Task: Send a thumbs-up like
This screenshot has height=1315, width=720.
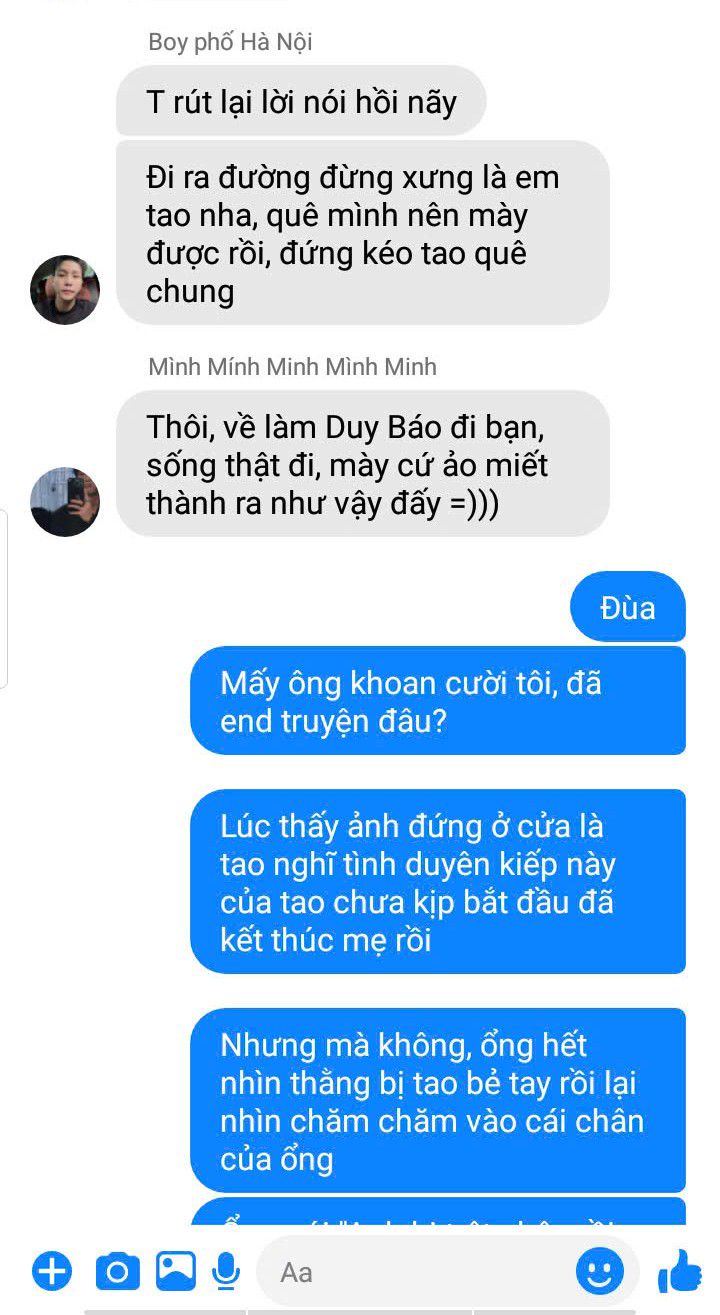Action: tap(680, 1272)
